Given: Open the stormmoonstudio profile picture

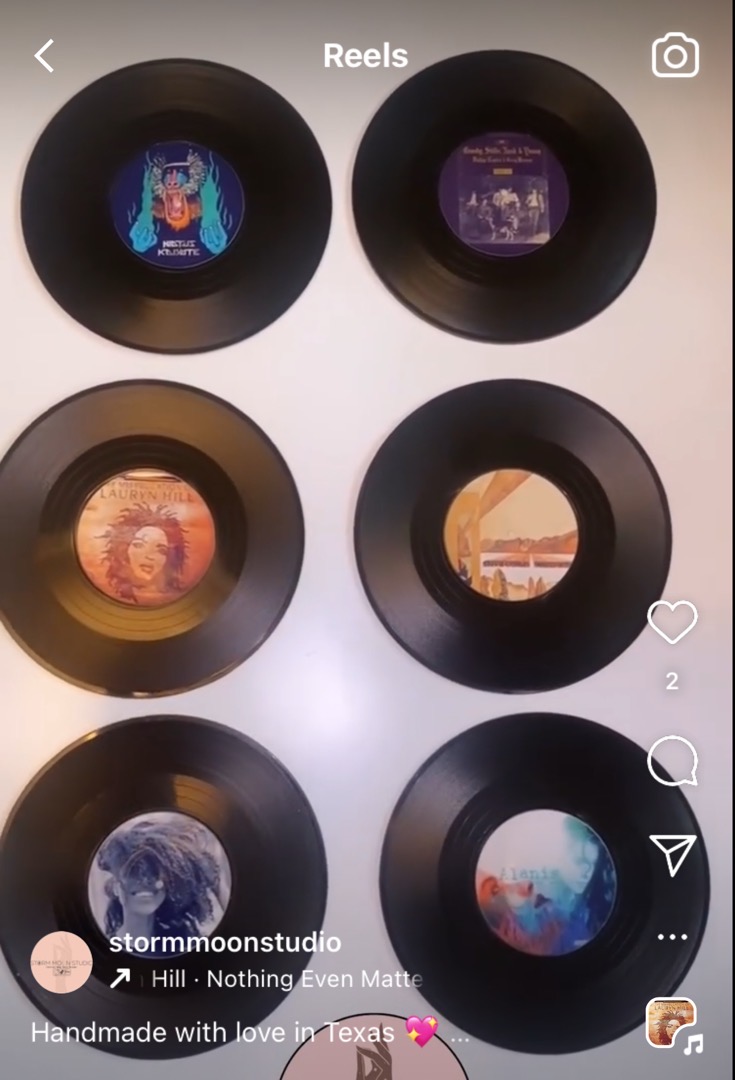Looking at the screenshot, I should [62, 962].
